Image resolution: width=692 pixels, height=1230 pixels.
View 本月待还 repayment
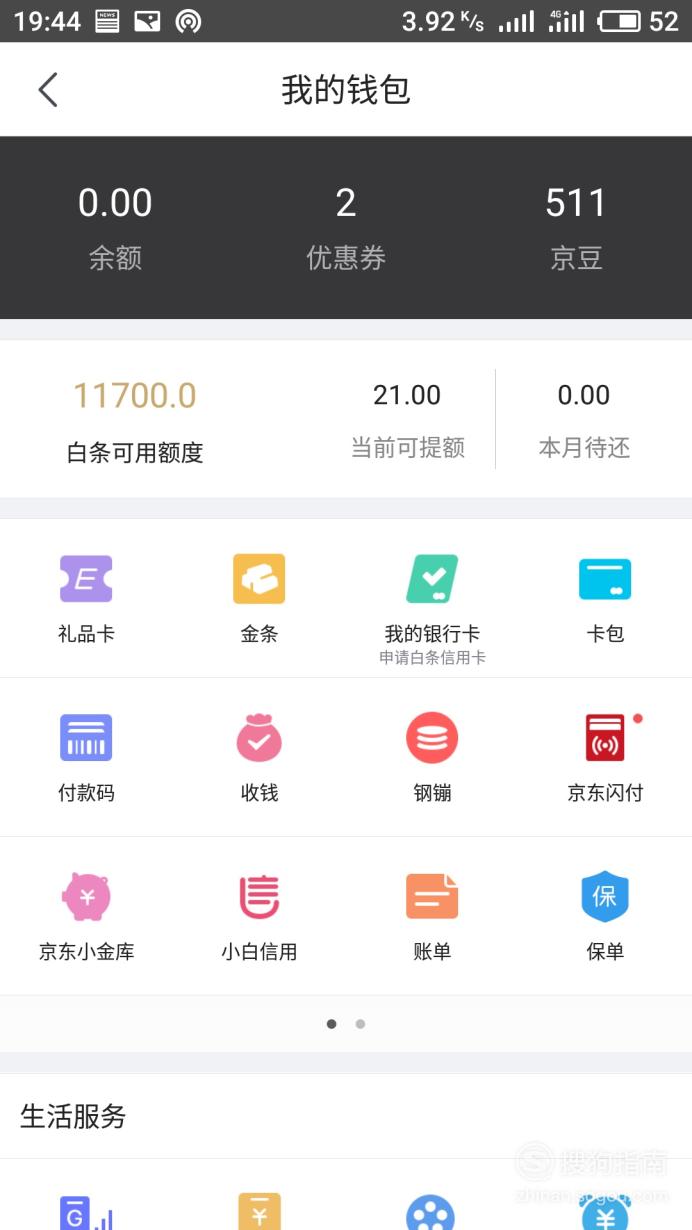(x=584, y=421)
